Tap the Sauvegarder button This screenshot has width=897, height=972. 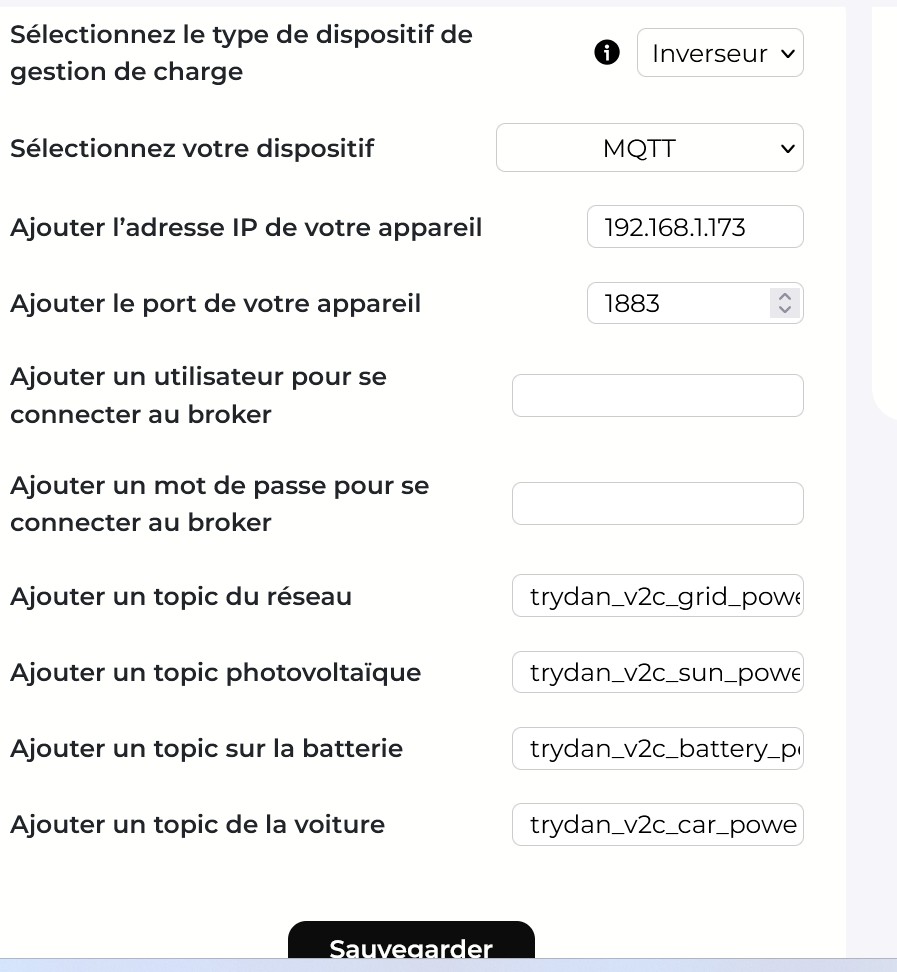pos(411,945)
